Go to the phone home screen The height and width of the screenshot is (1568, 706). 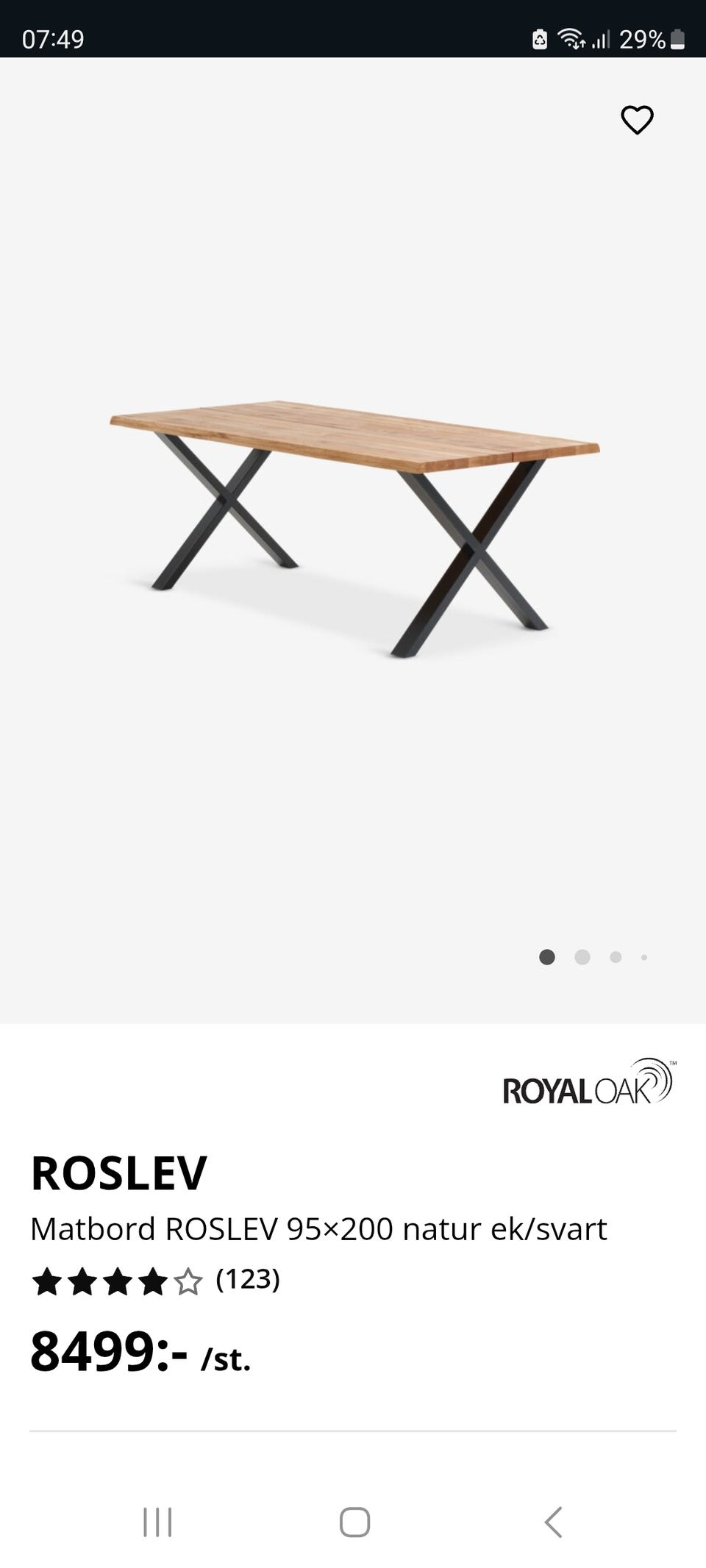[x=354, y=1522]
